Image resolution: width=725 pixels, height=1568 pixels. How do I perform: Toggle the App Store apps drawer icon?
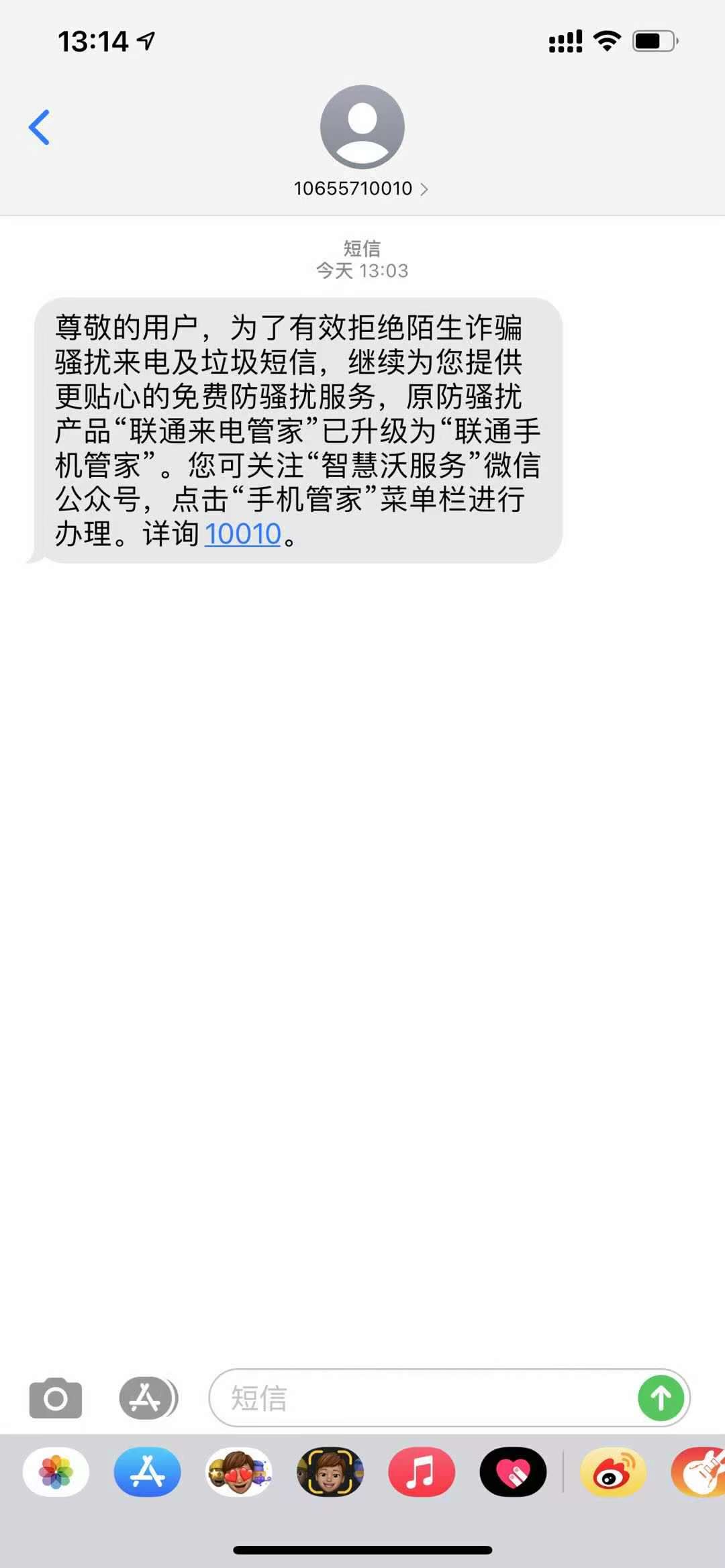[148, 1398]
